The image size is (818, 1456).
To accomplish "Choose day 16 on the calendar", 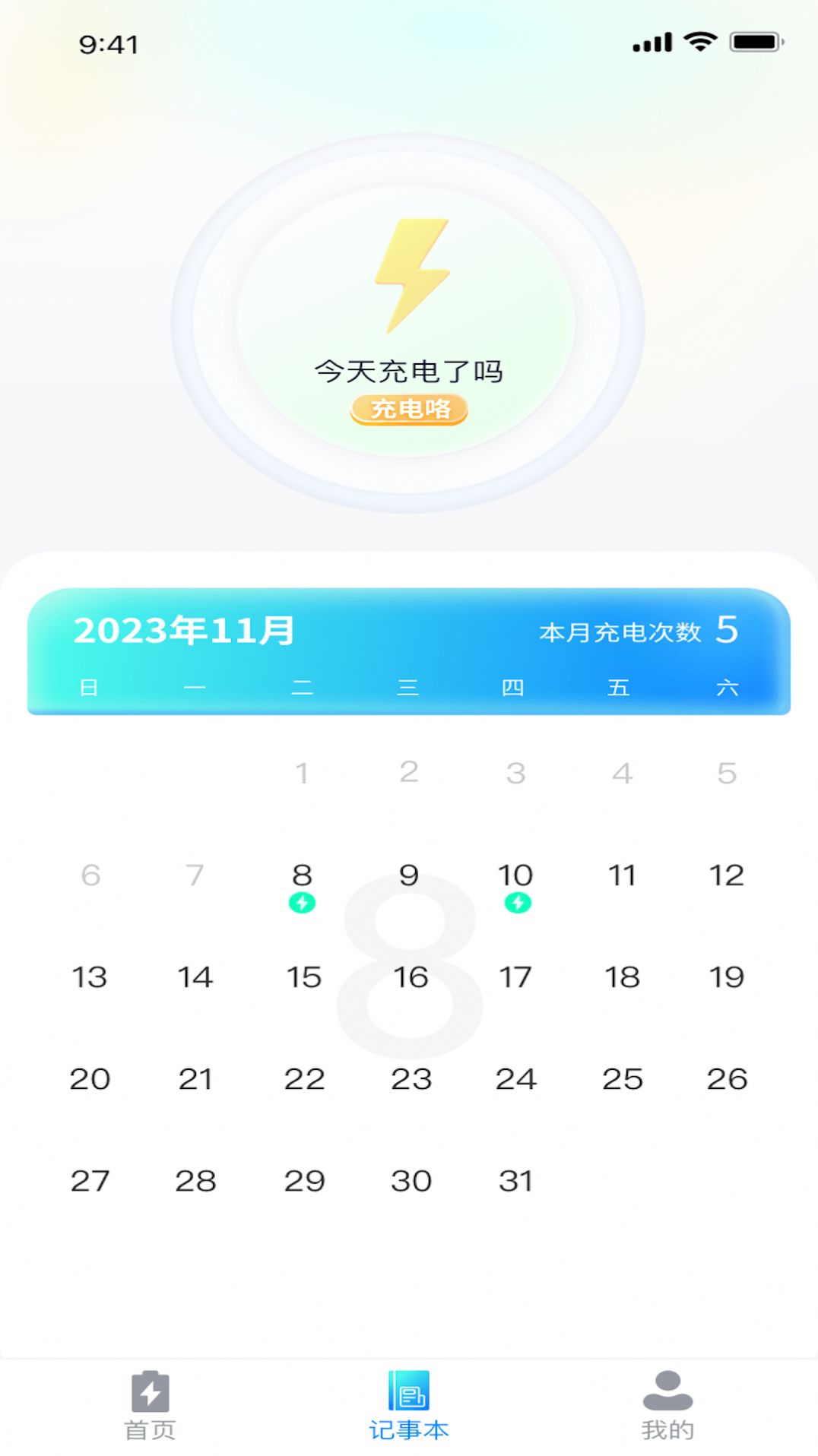I will [411, 977].
